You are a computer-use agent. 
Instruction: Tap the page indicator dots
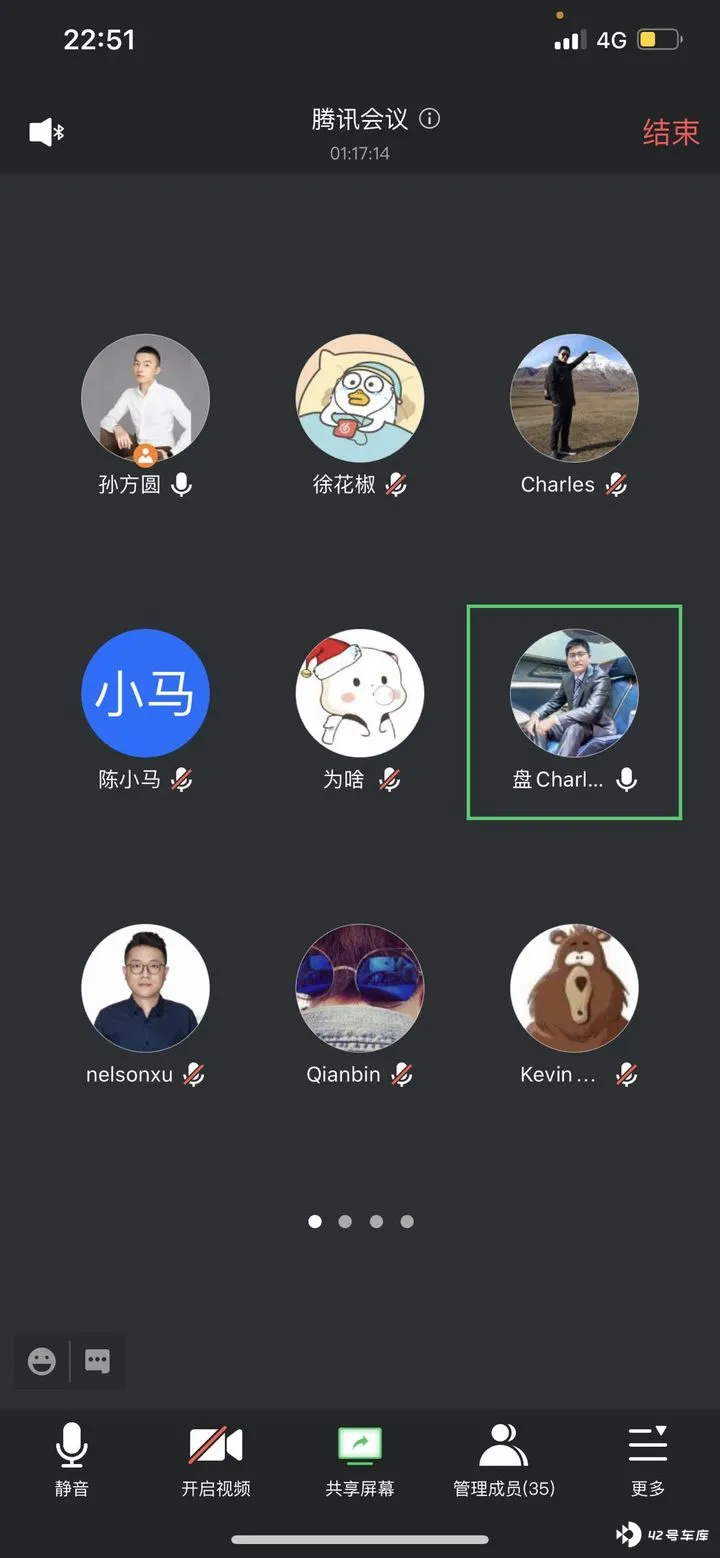(360, 1221)
